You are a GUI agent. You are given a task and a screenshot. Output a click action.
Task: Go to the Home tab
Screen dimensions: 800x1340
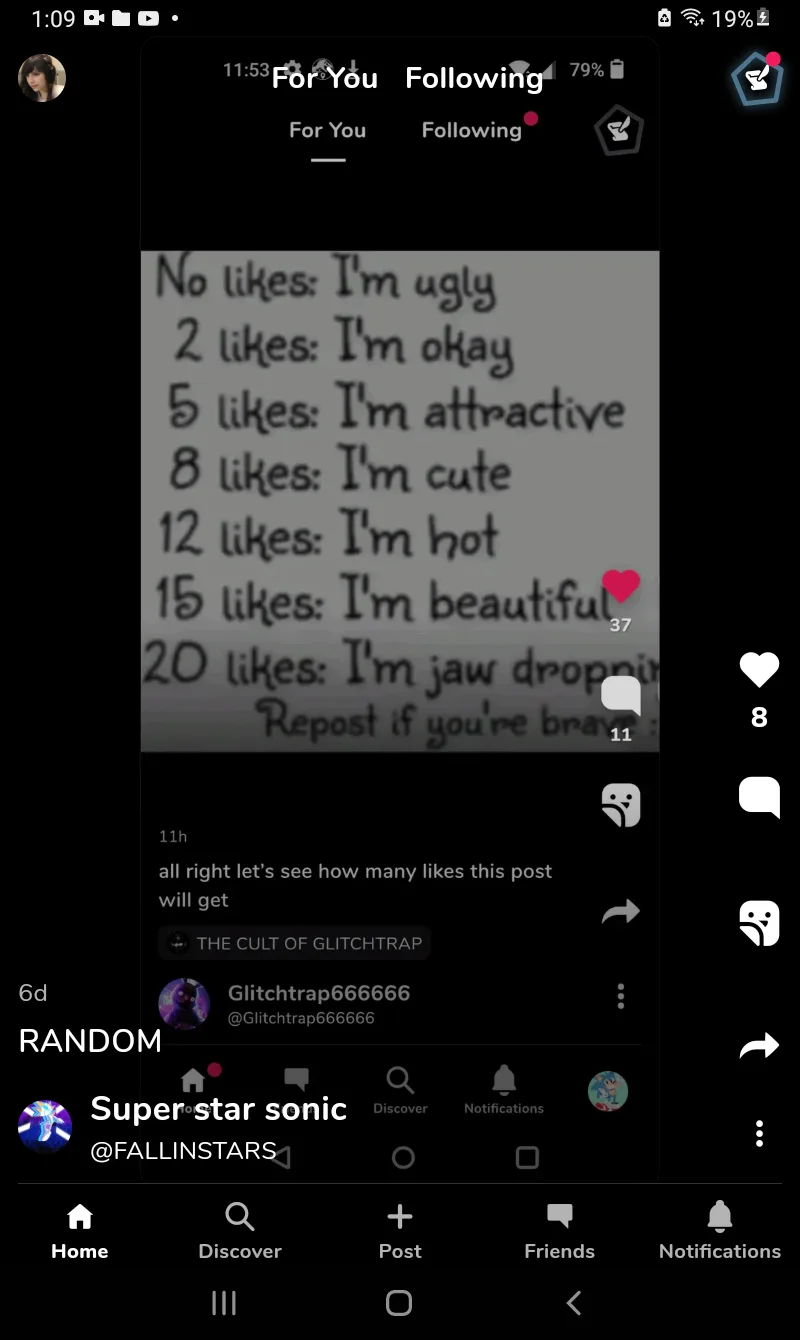(x=80, y=1231)
